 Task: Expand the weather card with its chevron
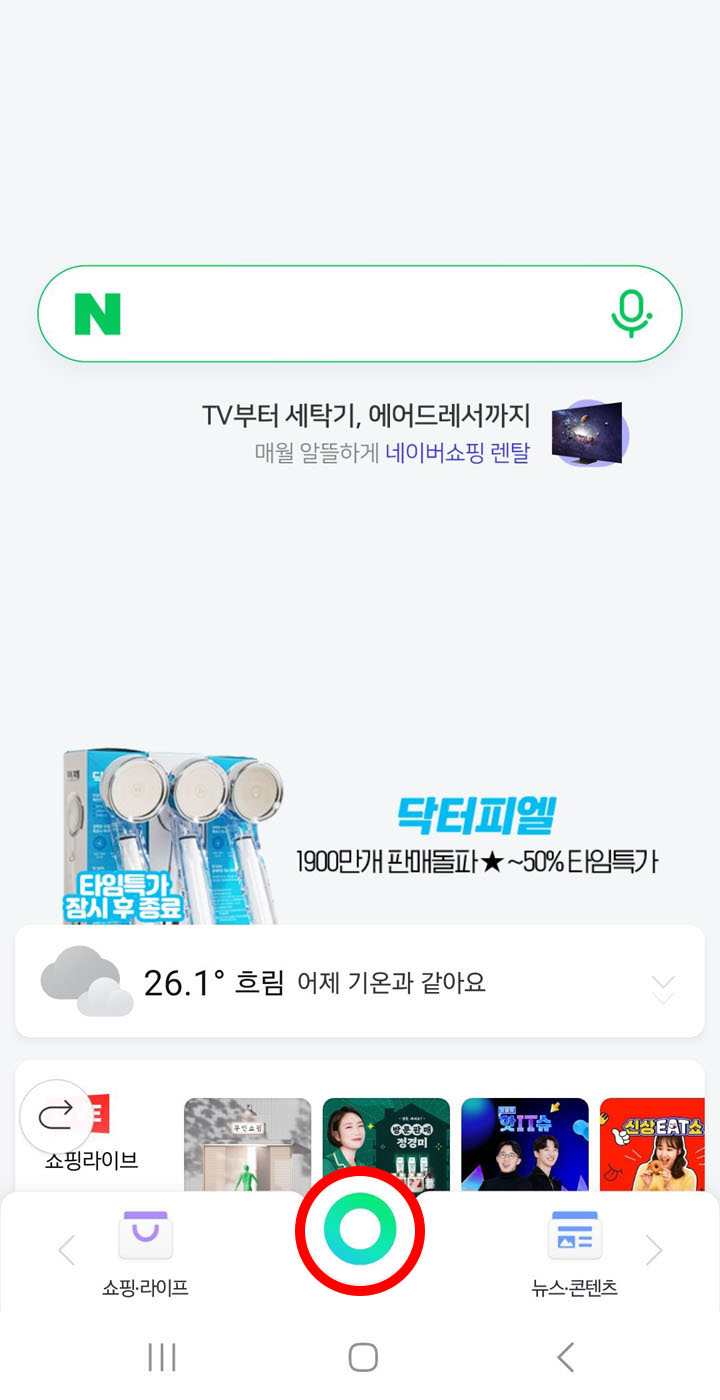(663, 981)
